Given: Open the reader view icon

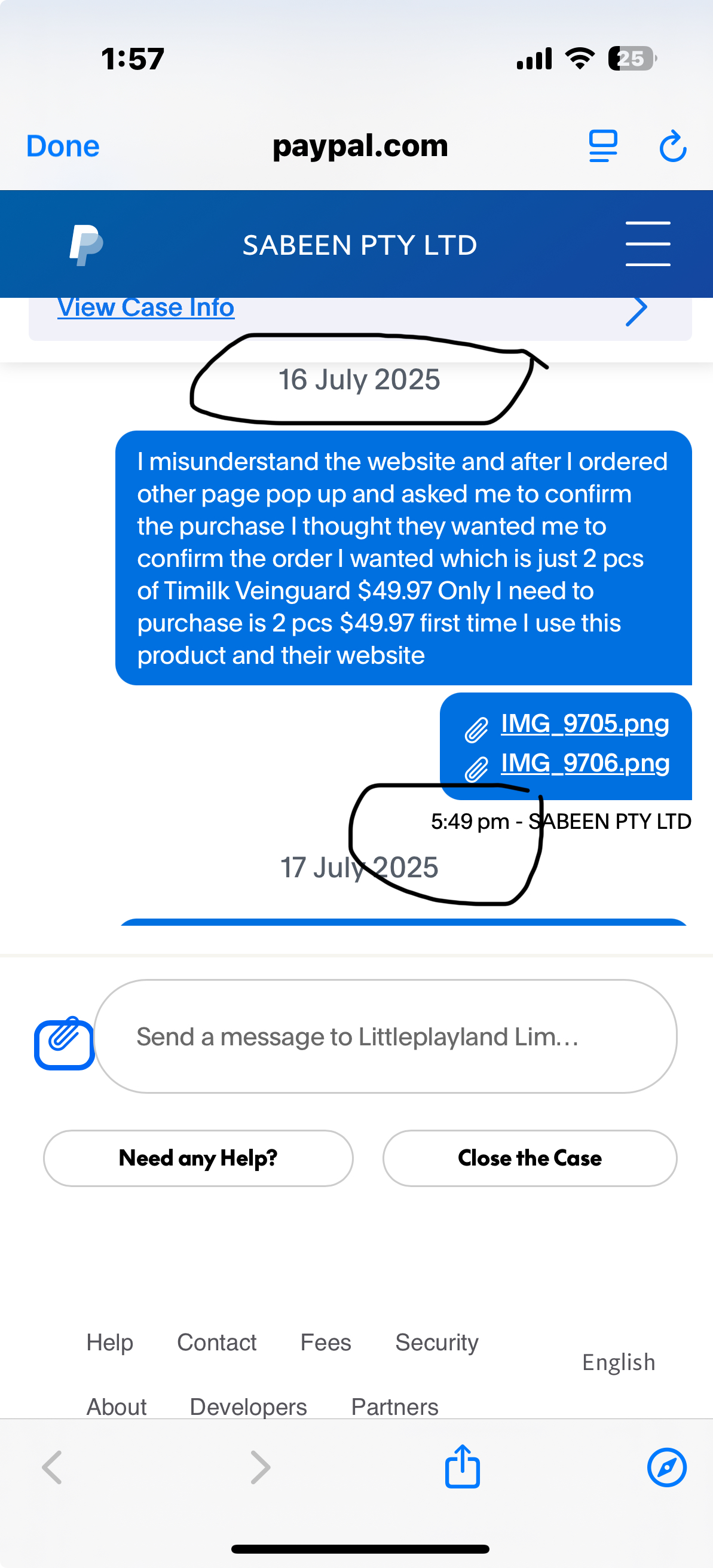Looking at the screenshot, I should pos(603,146).
